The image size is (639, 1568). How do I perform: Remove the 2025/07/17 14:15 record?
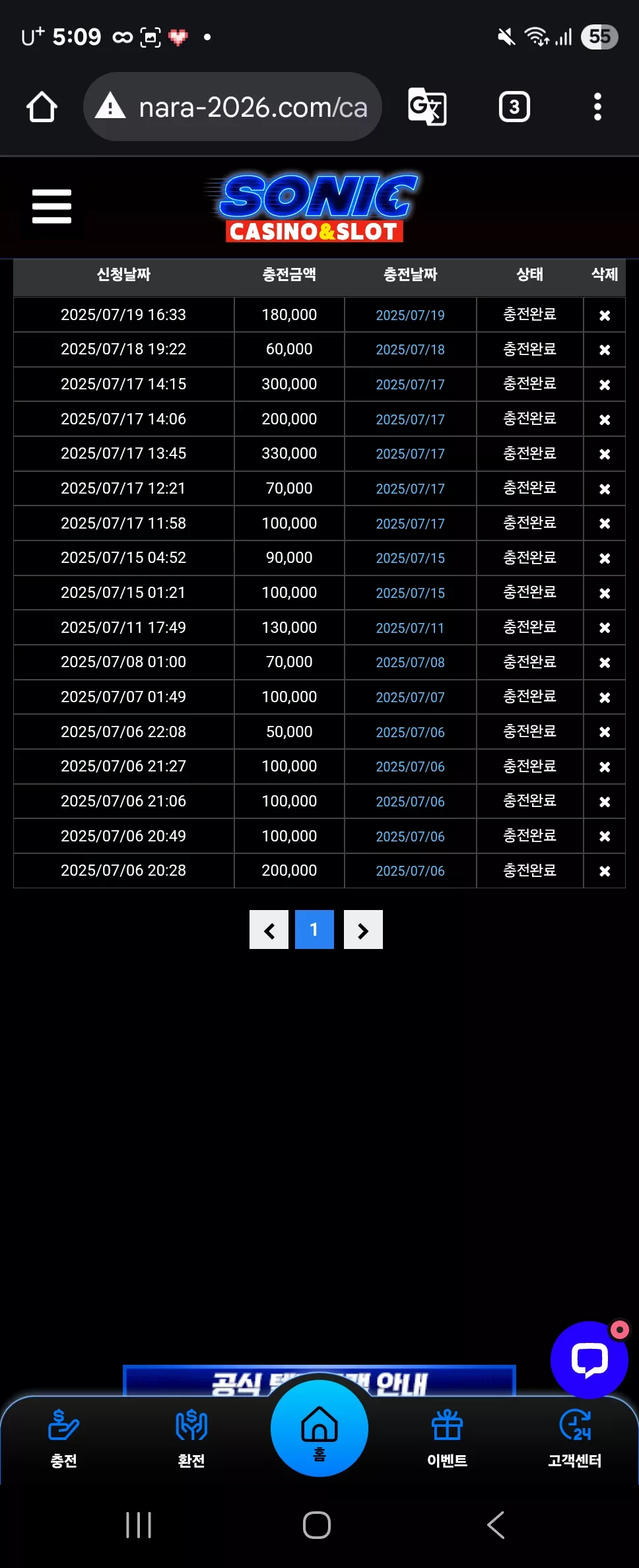[x=605, y=385]
